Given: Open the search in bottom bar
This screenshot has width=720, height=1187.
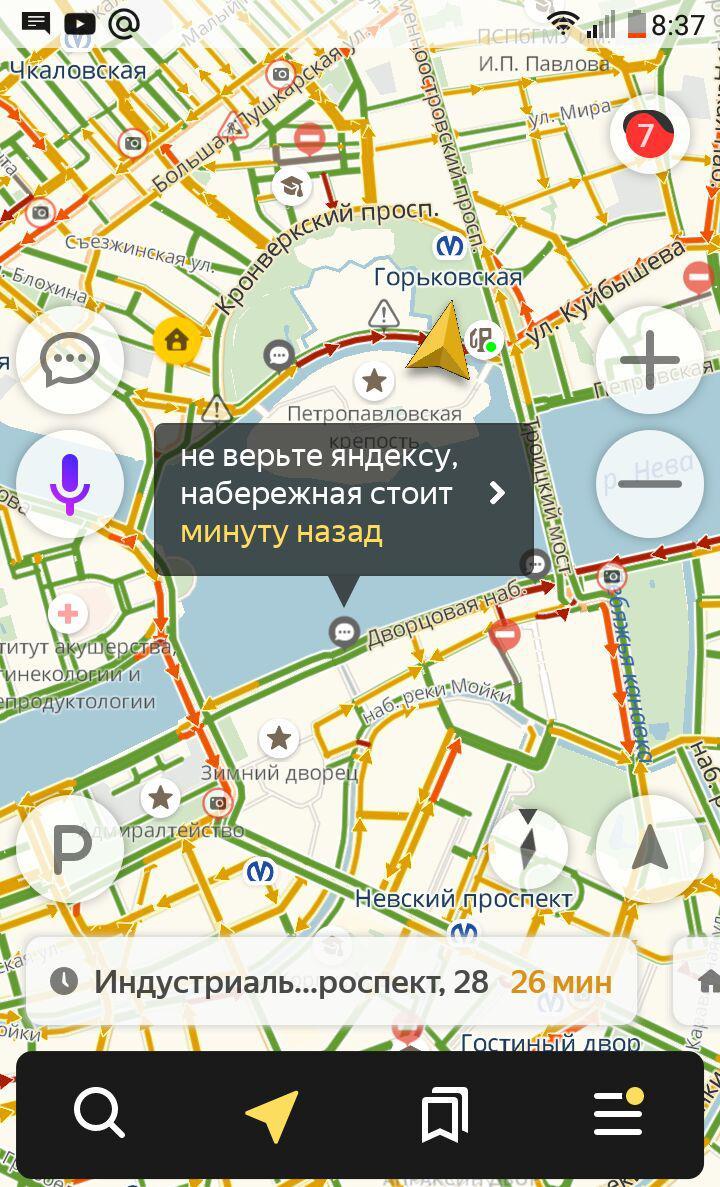Looking at the screenshot, I should coord(99,1113).
